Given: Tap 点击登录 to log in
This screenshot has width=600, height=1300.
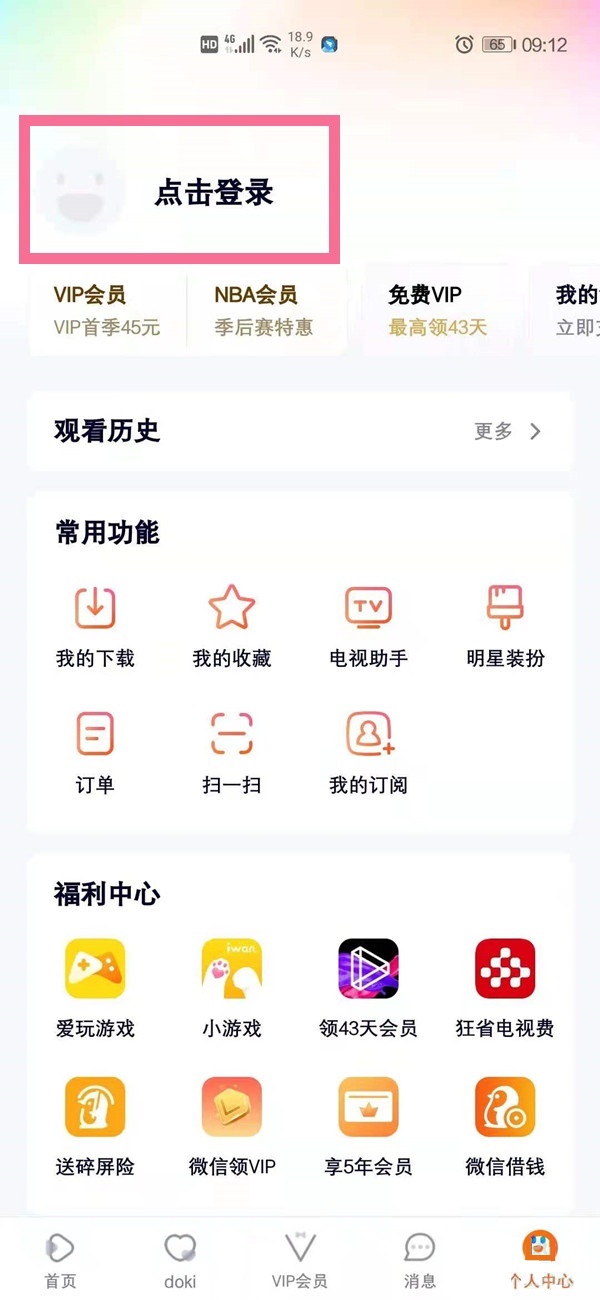Looking at the screenshot, I should tap(213, 192).
